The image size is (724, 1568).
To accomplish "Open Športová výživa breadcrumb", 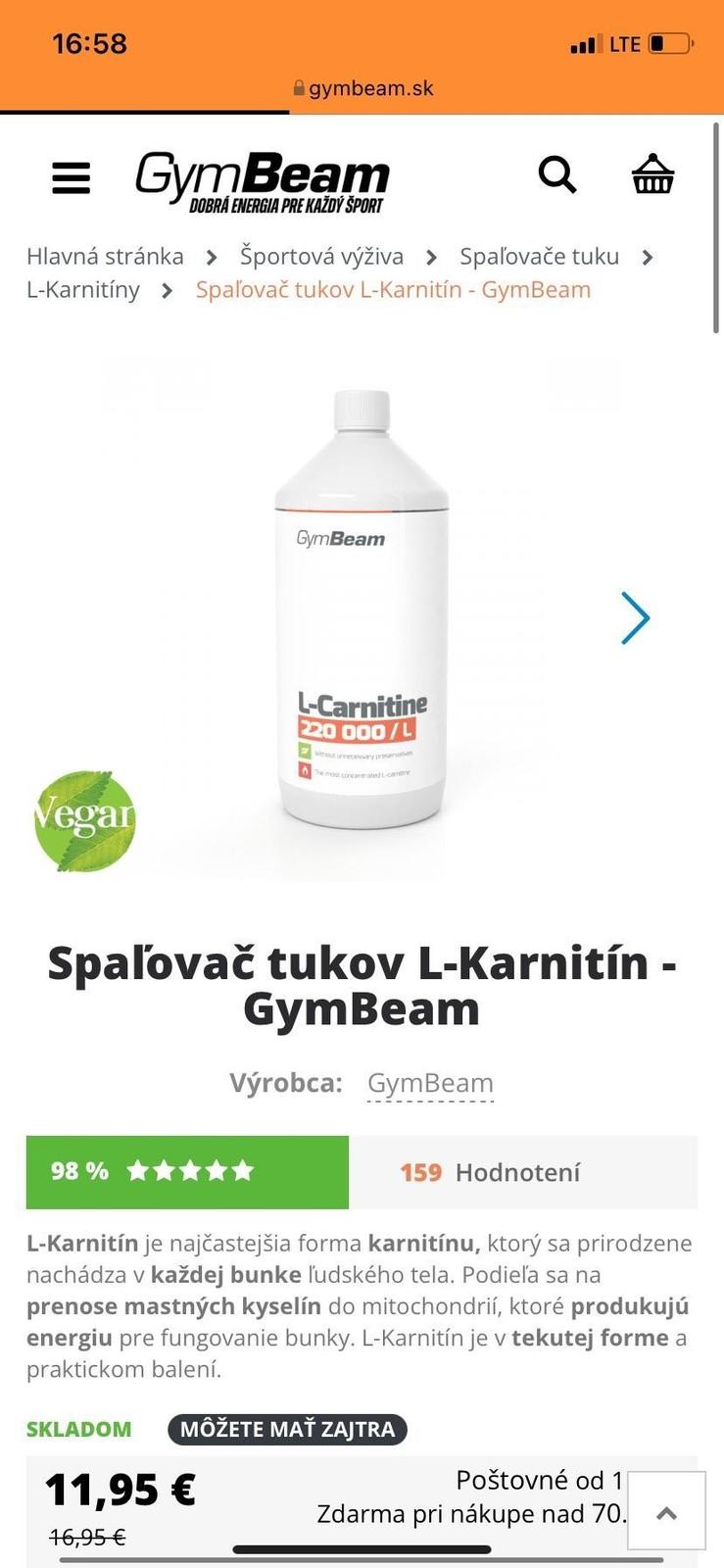I will pos(321,257).
